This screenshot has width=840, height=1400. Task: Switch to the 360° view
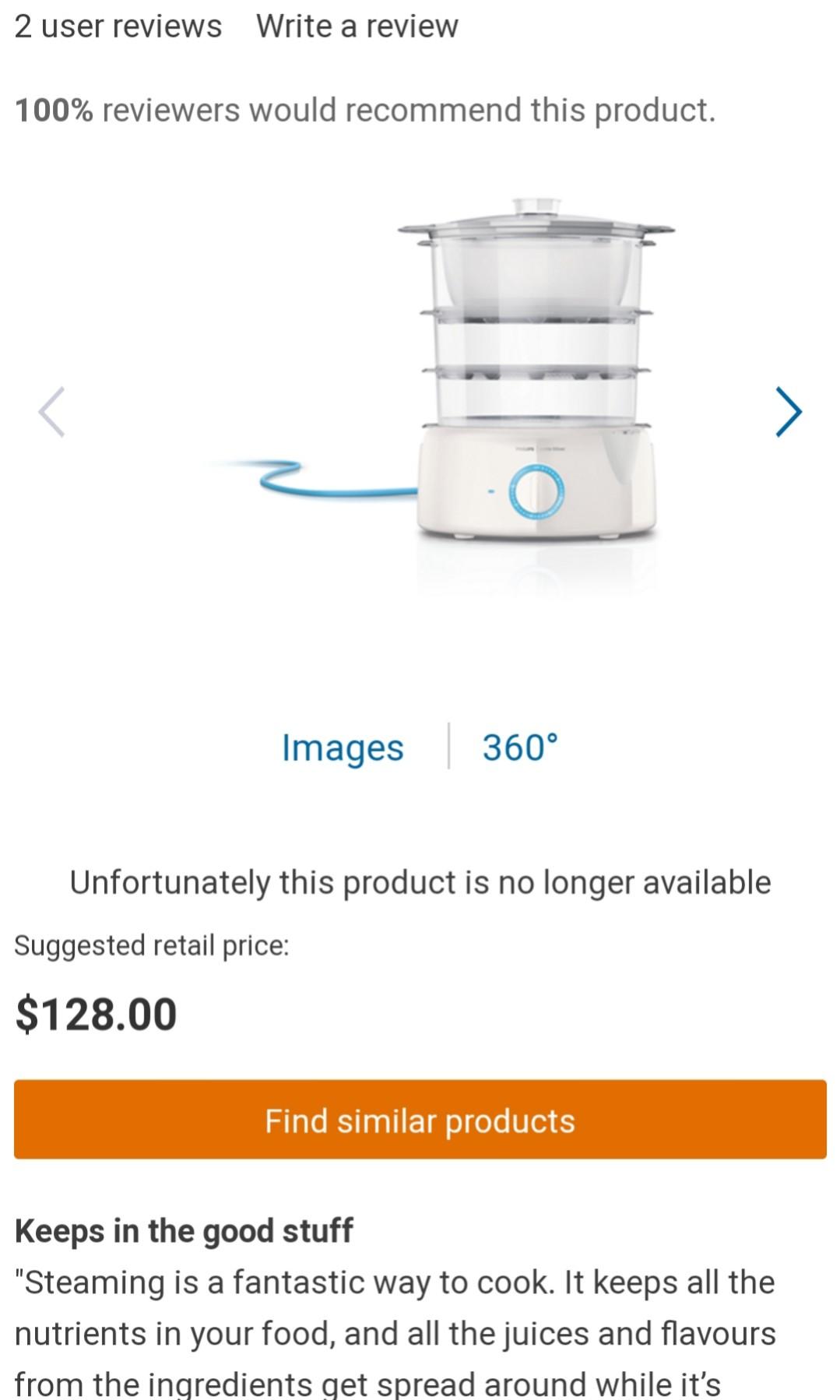pos(520,747)
